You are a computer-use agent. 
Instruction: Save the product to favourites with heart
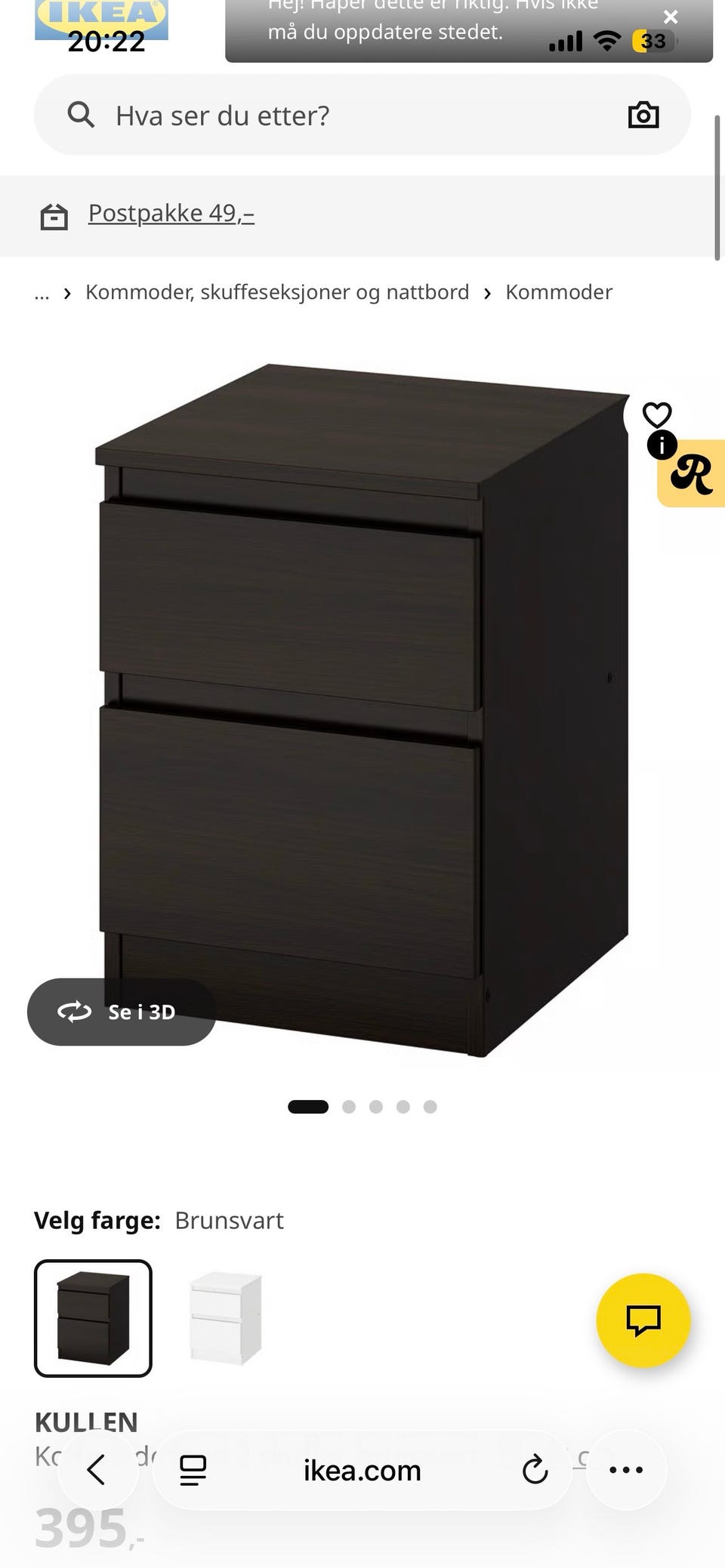click(656, 414)
